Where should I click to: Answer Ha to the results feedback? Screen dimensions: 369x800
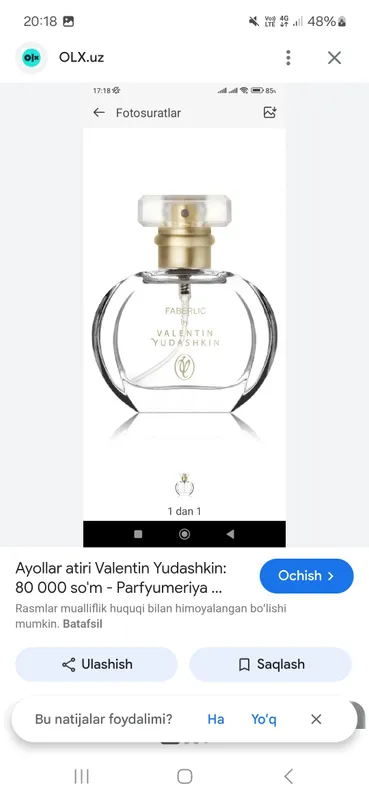[216, 719]
